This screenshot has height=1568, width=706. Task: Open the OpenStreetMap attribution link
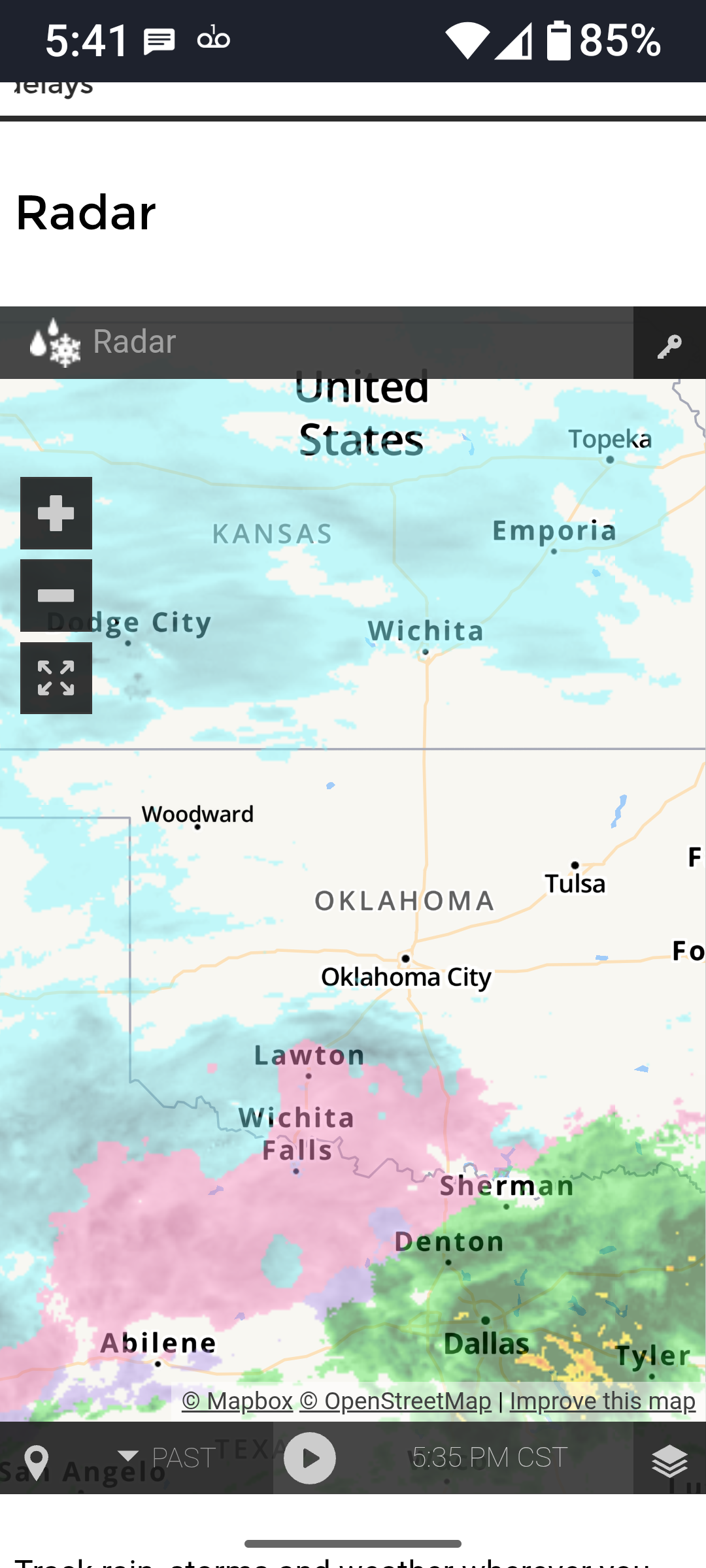(x=395, y=1401)
